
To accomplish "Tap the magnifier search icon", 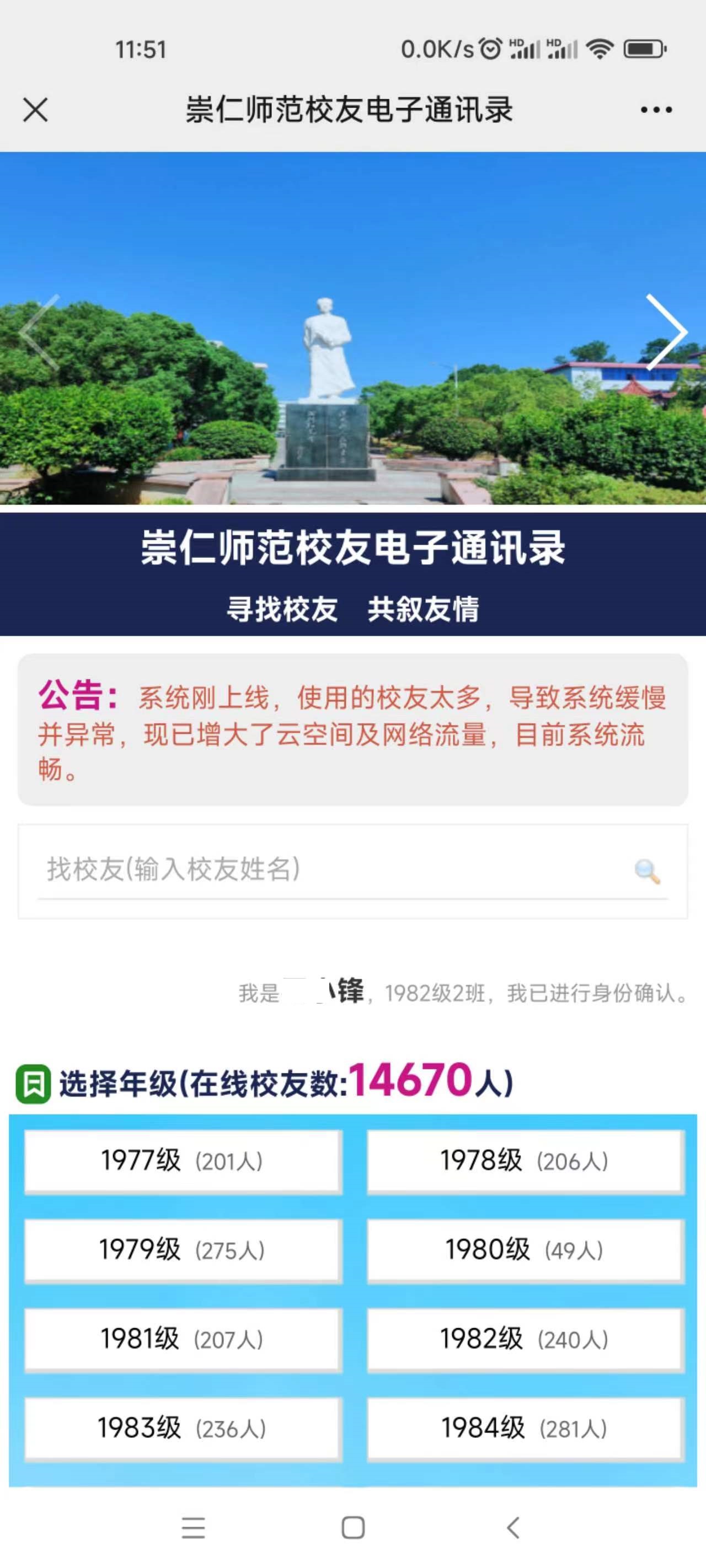I will click(x=647, y=871).
